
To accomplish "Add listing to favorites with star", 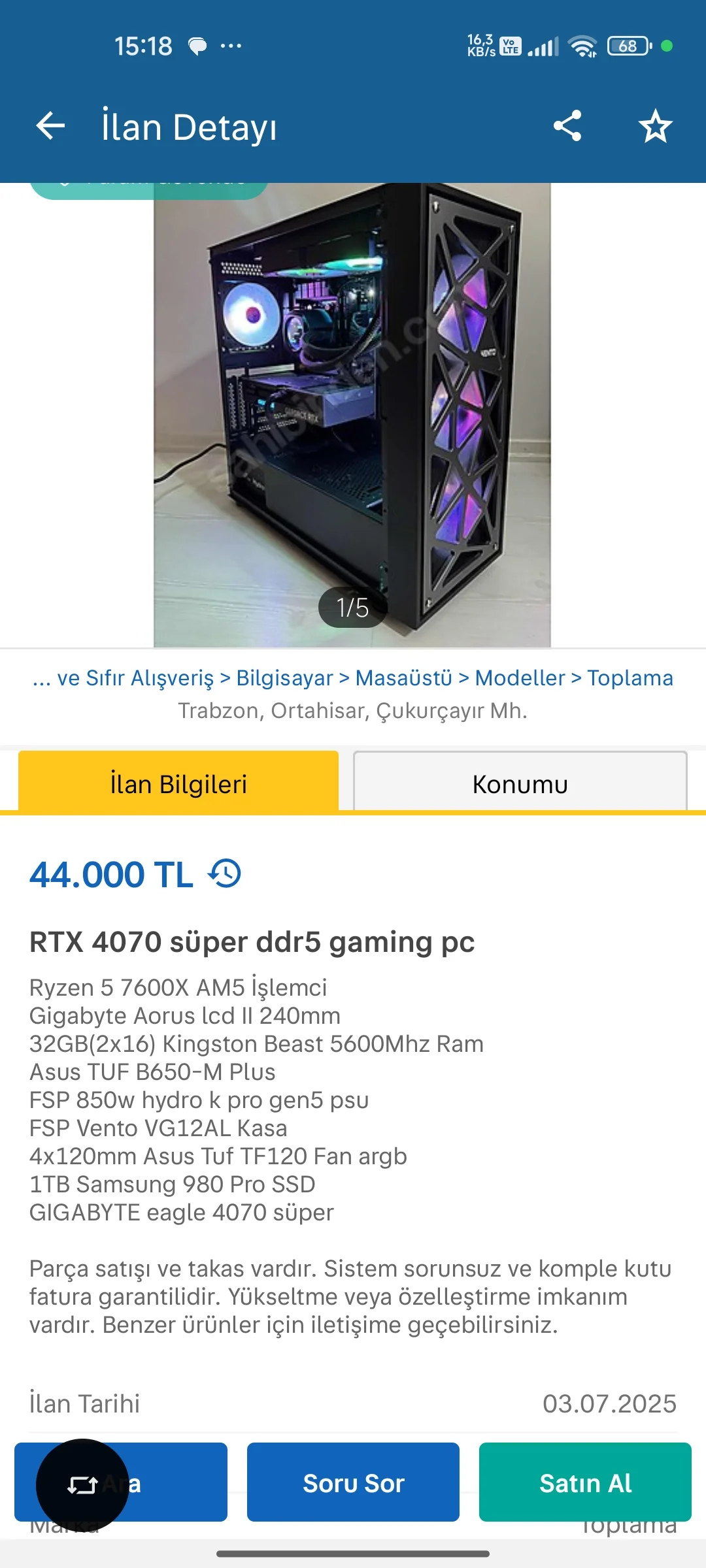I will point(655,126).
